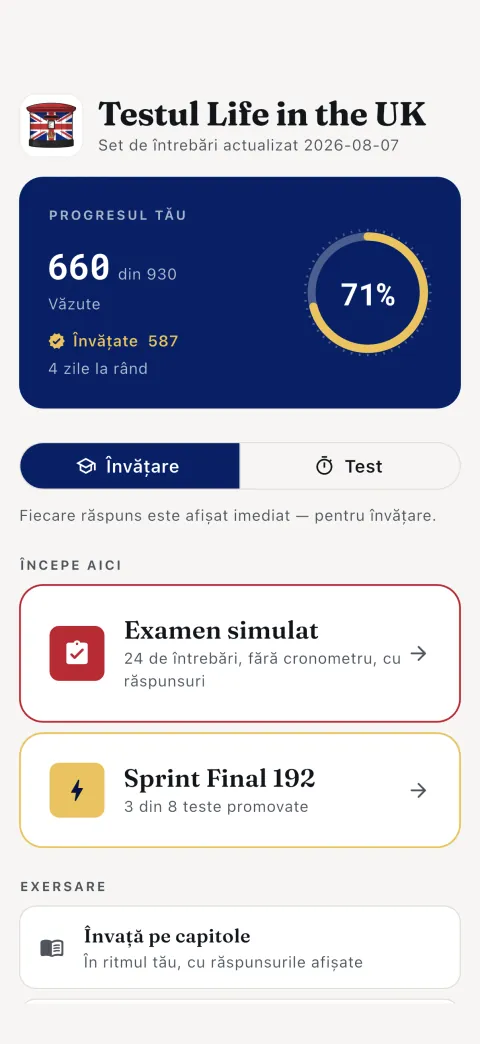The height and width of the screenshot is (1044, 480).
Task: Select the Test mode tab
Action: (x=350, y=466)
